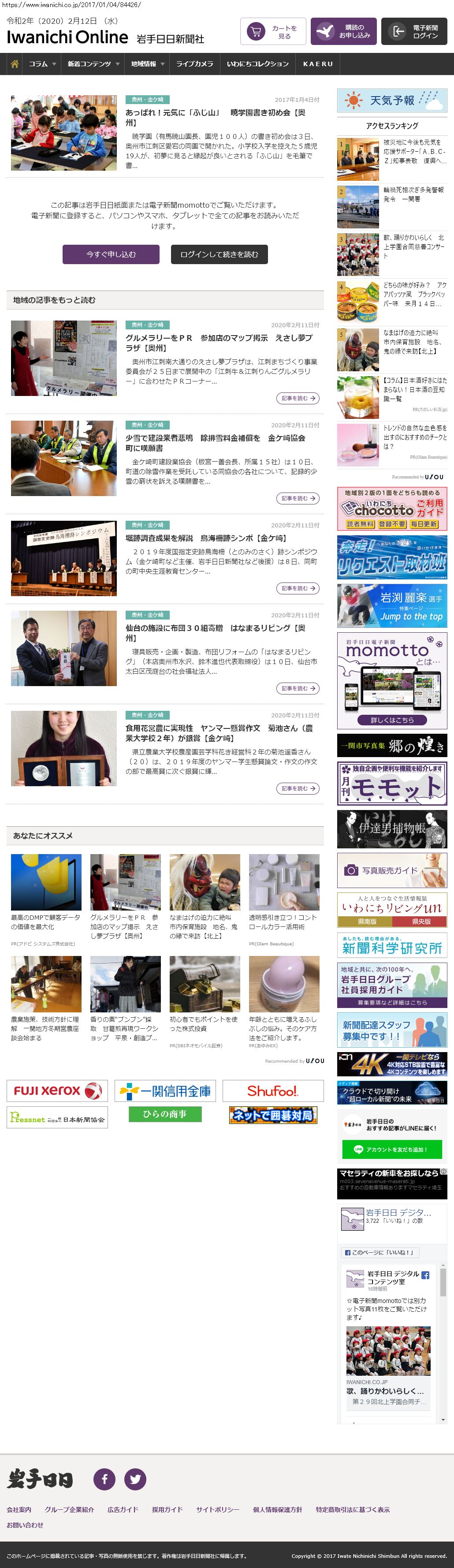Open the 天気予報 weather banner
This screenshot has width=454, height=1568.
(392, 101)
